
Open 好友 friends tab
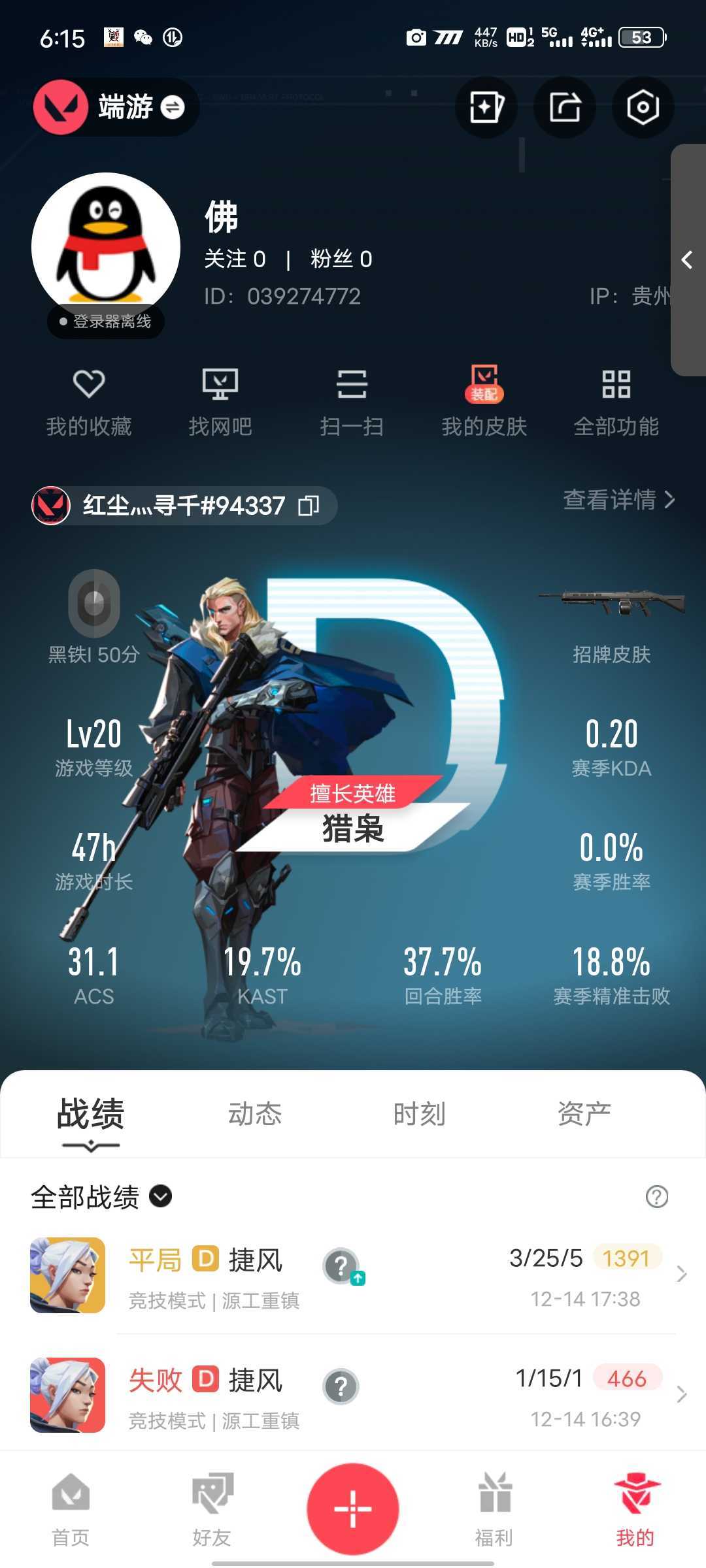click(x=212, y=1509)
